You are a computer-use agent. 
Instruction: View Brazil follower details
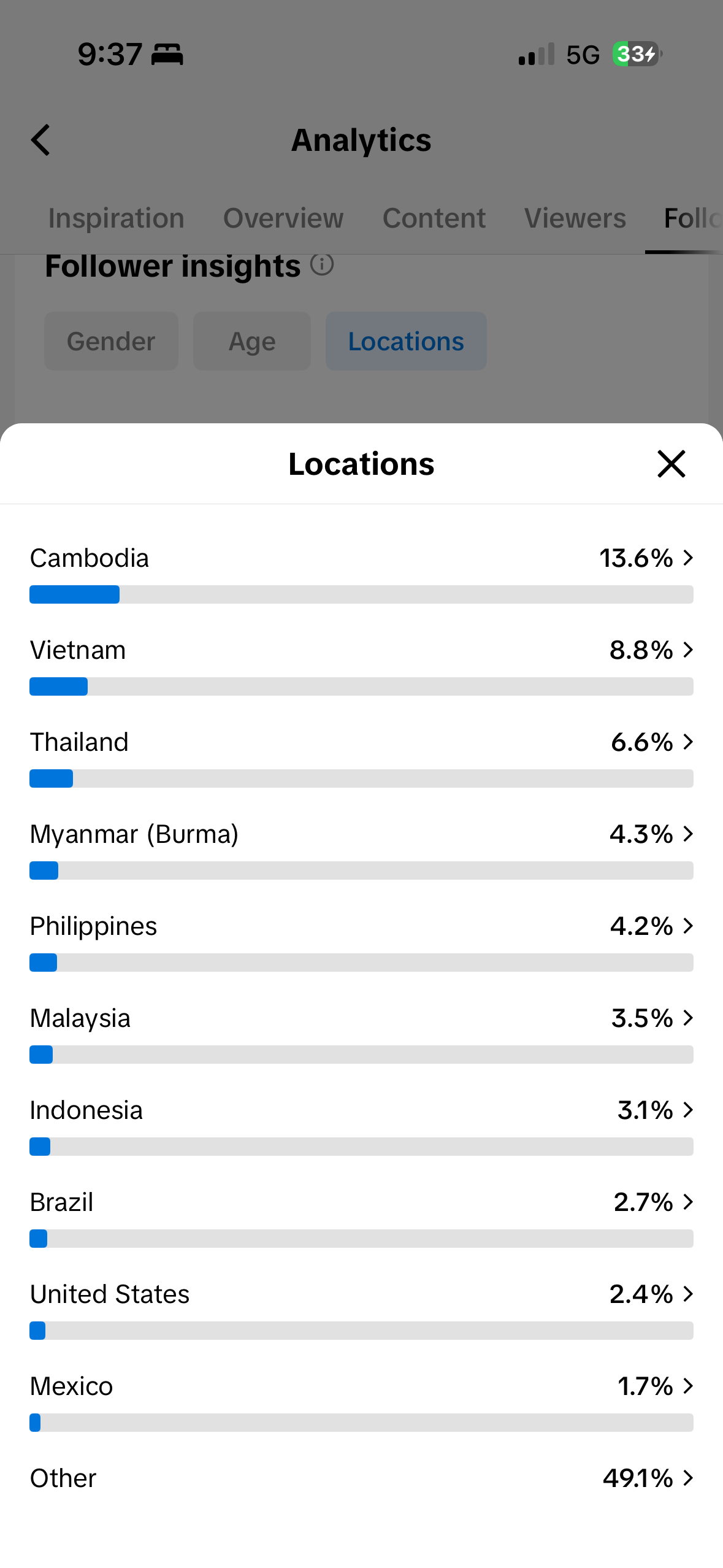pyautogui.click(x=361, y=1218)
